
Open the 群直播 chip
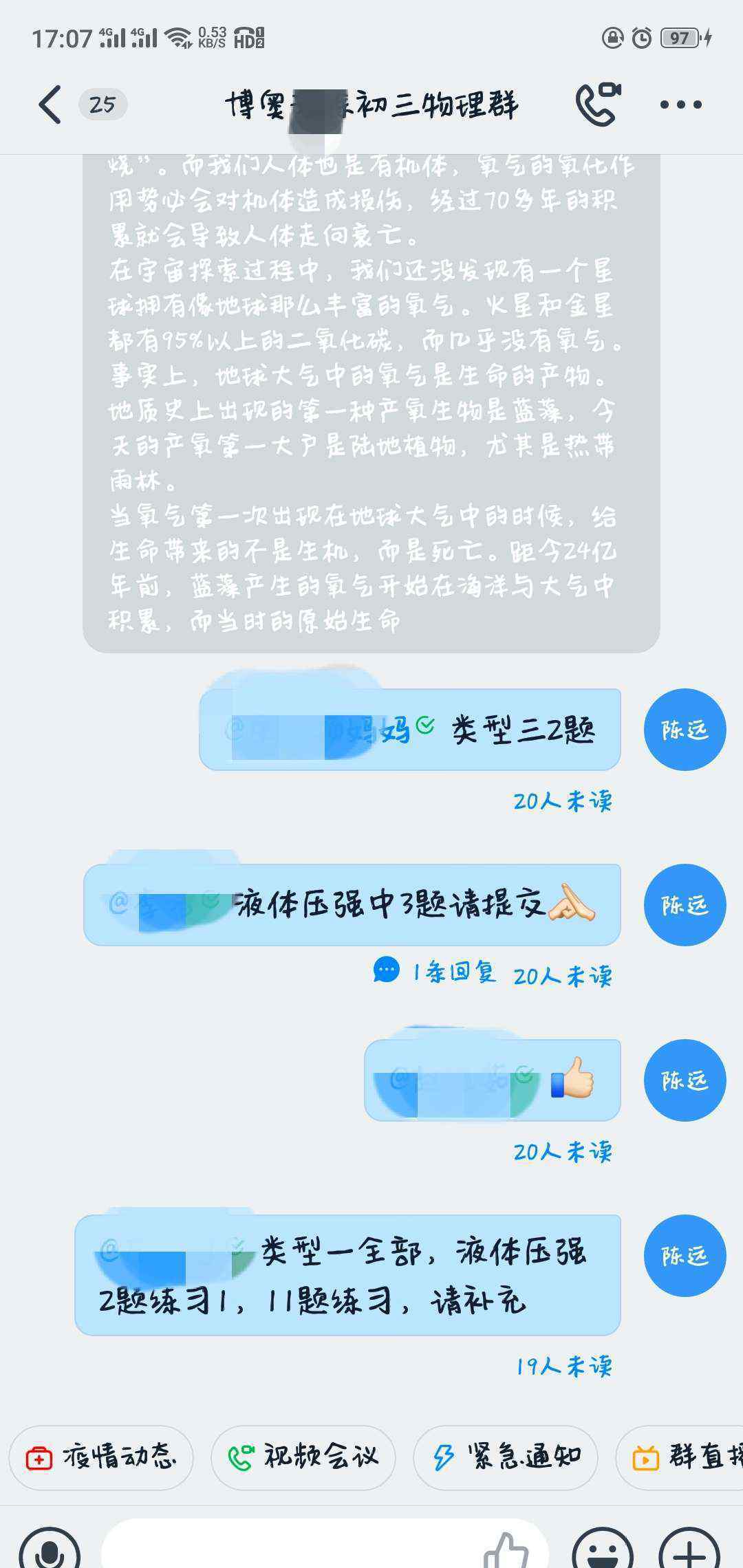(x=680, y=1457)
